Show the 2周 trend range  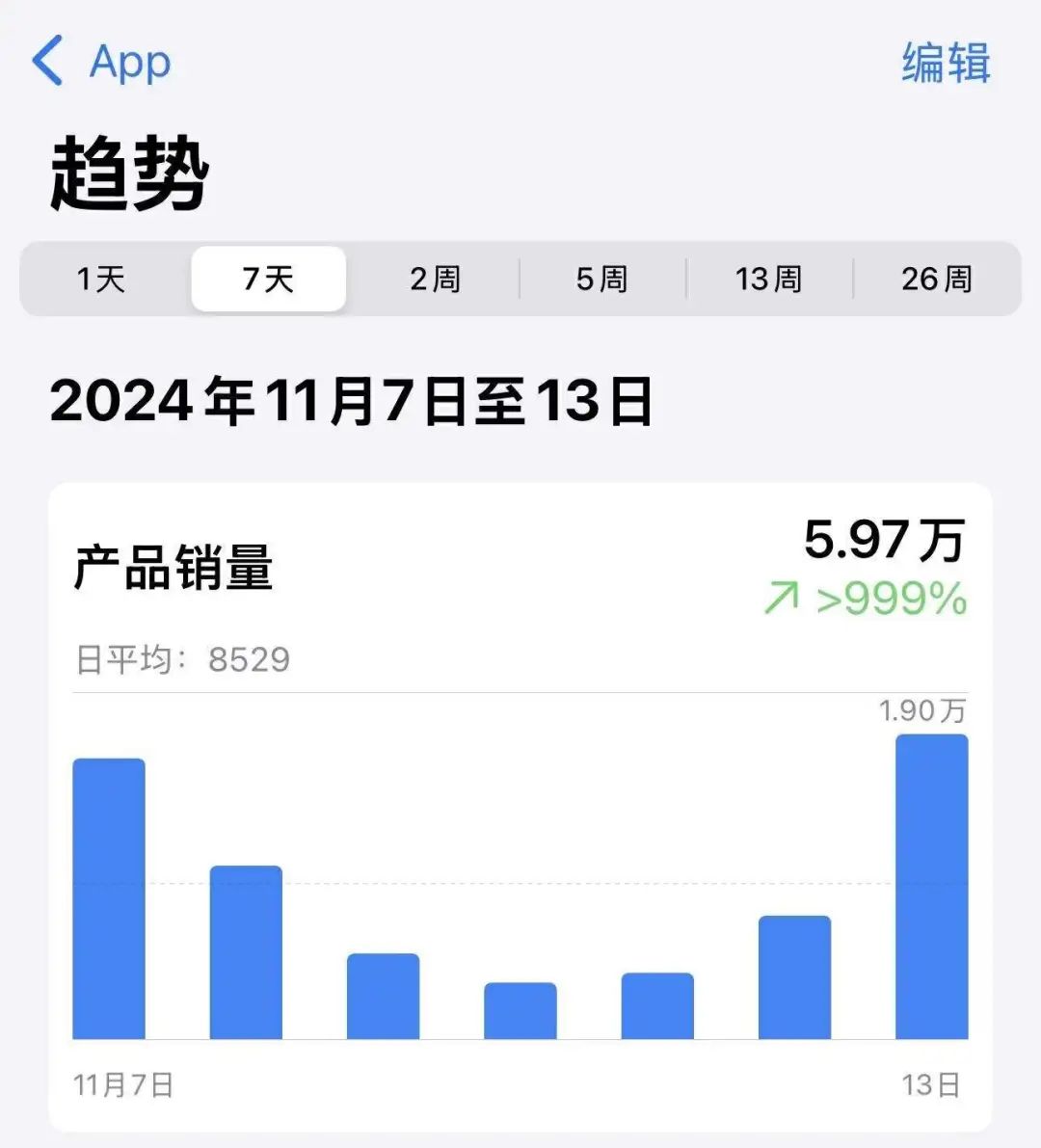point(435,280)
